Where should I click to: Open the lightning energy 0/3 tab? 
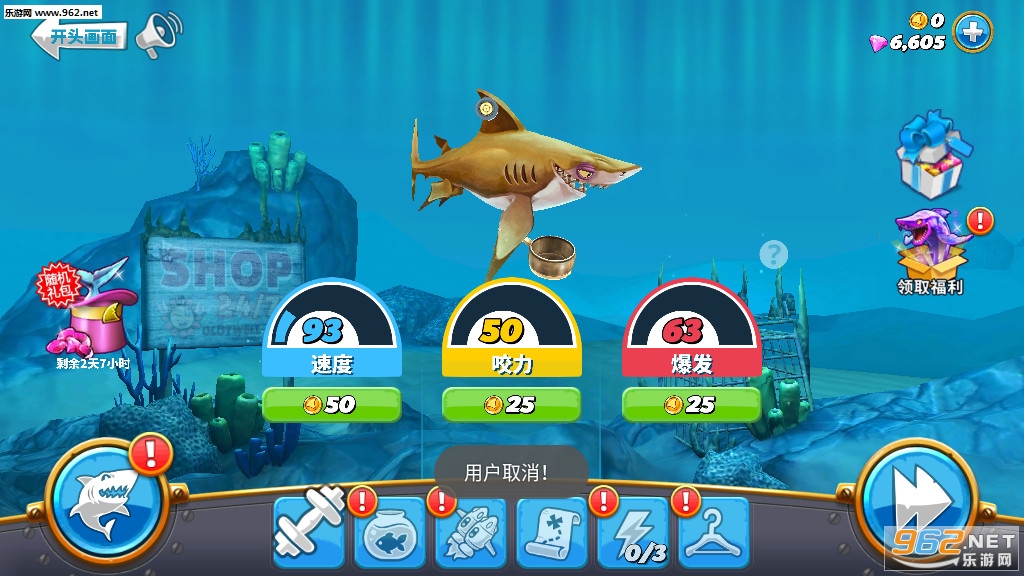coord(633,531)
